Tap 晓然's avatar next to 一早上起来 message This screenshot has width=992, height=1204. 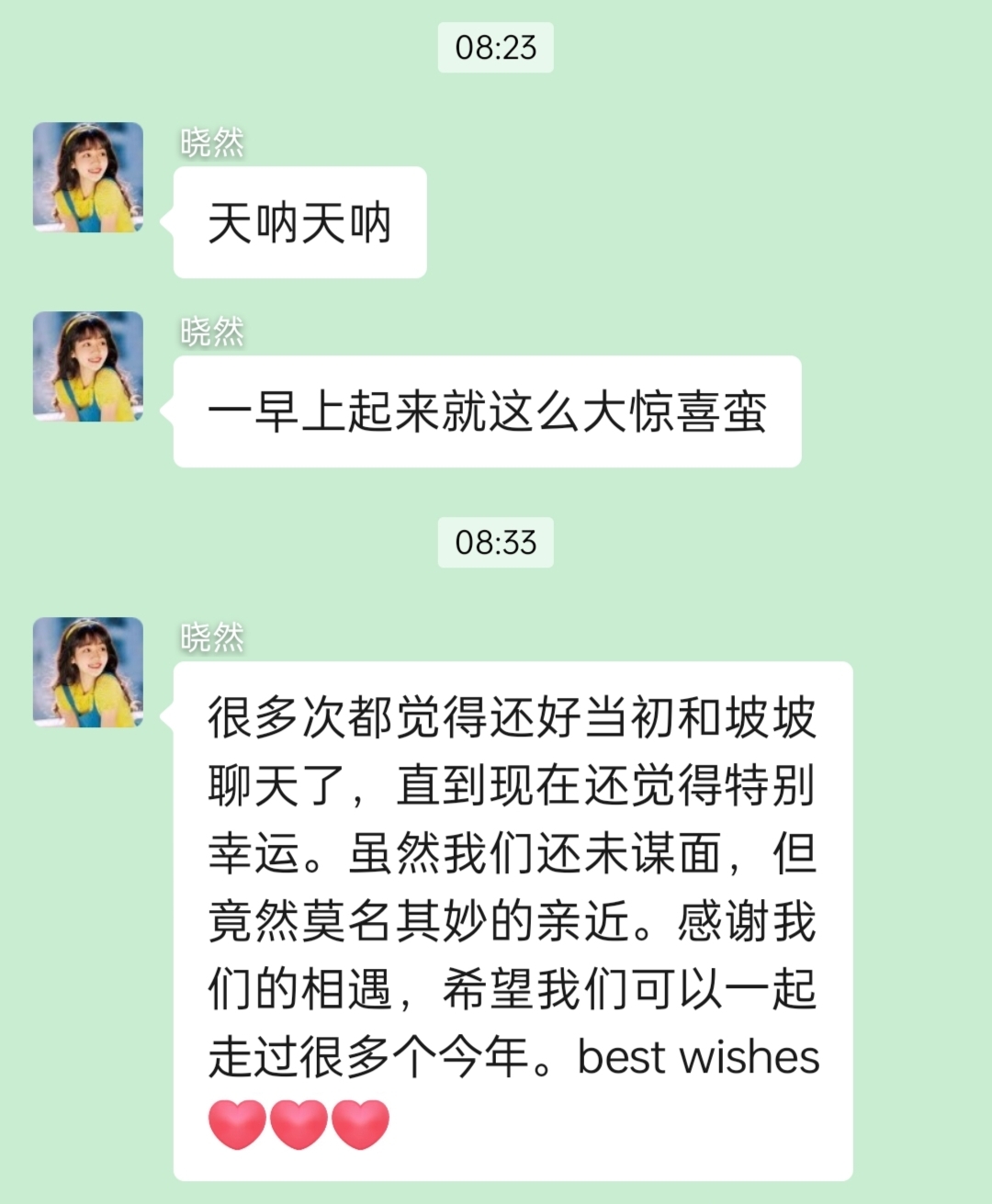coord(88,366)
